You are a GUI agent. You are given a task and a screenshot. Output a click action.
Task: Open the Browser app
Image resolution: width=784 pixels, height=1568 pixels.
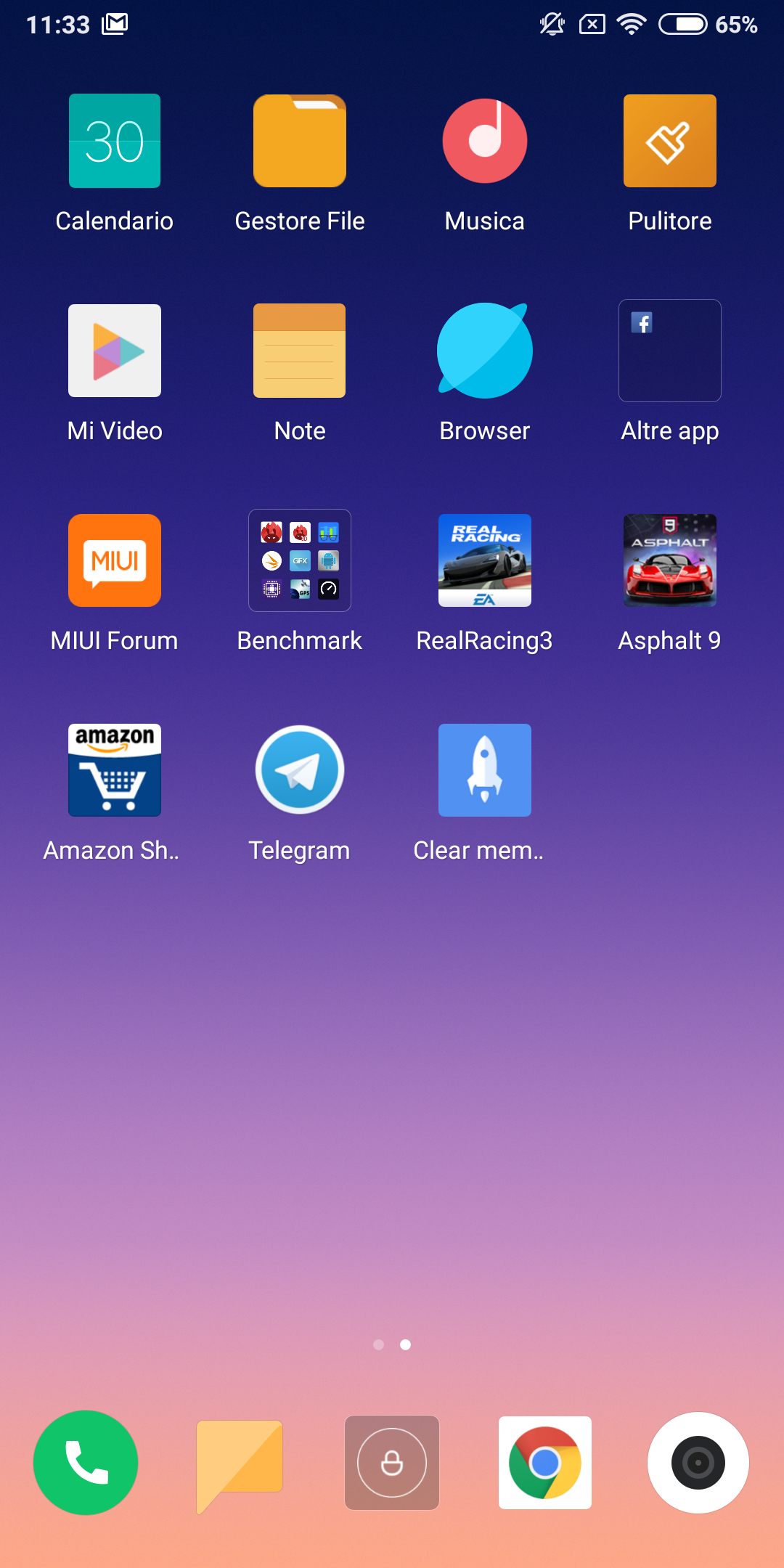[x=484, y=351]
